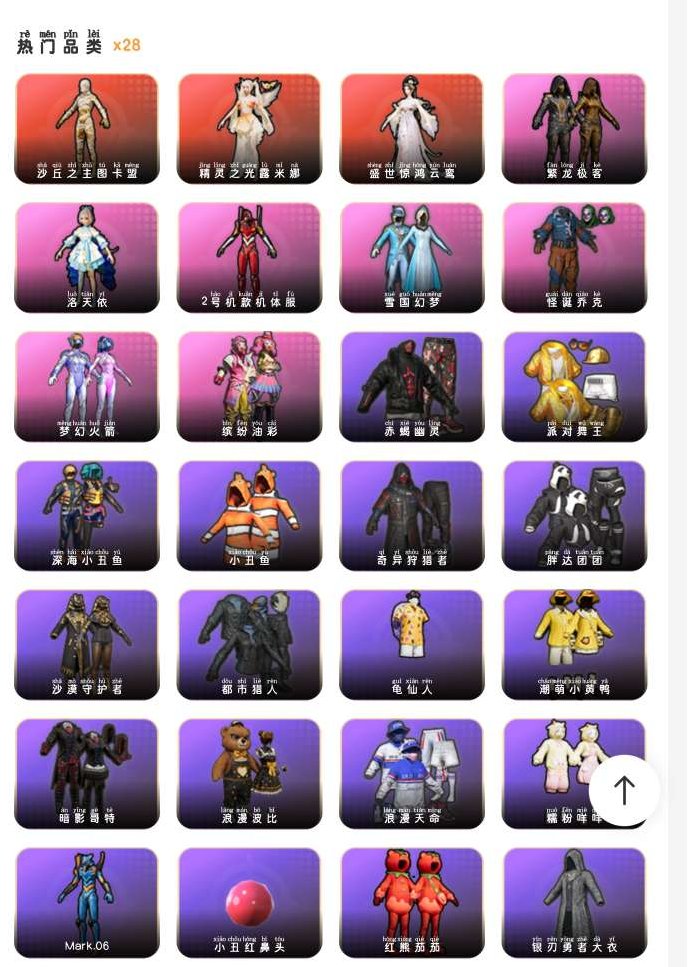View the 紫龙极客 category tile

[x=574, y=128]
